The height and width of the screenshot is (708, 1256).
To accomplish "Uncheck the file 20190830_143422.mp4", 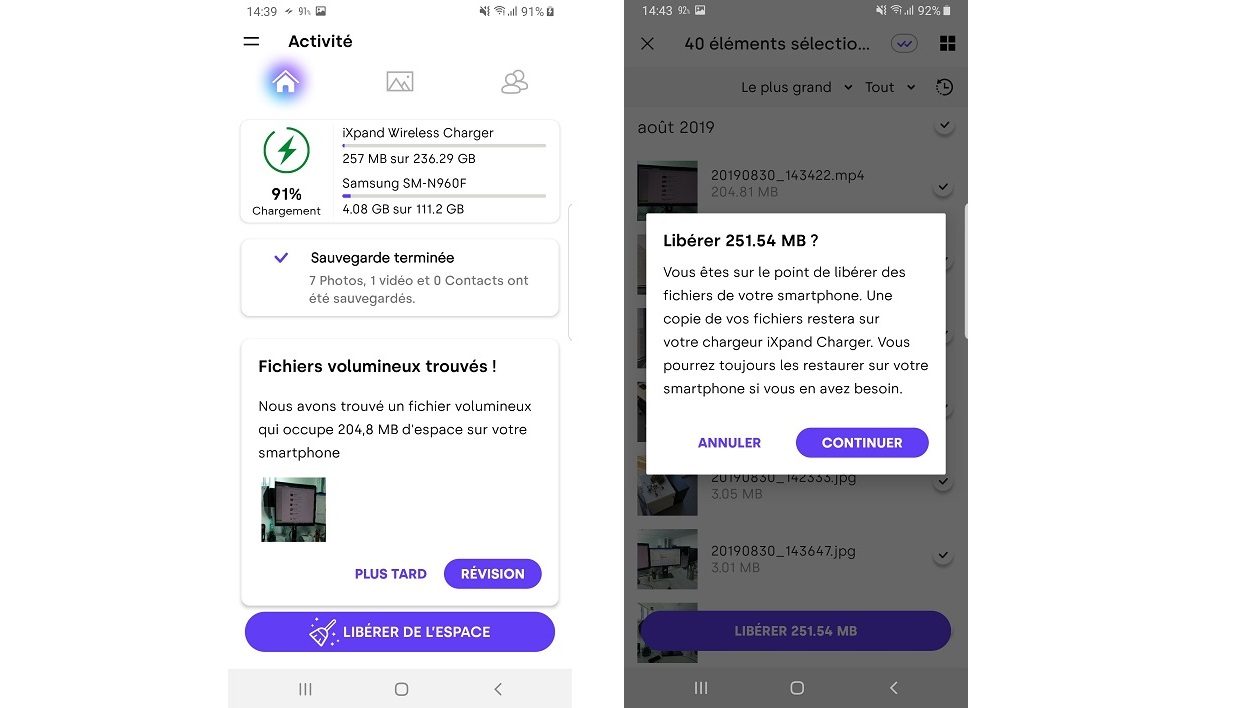I will pyautogui.click(x=943, y=187).
